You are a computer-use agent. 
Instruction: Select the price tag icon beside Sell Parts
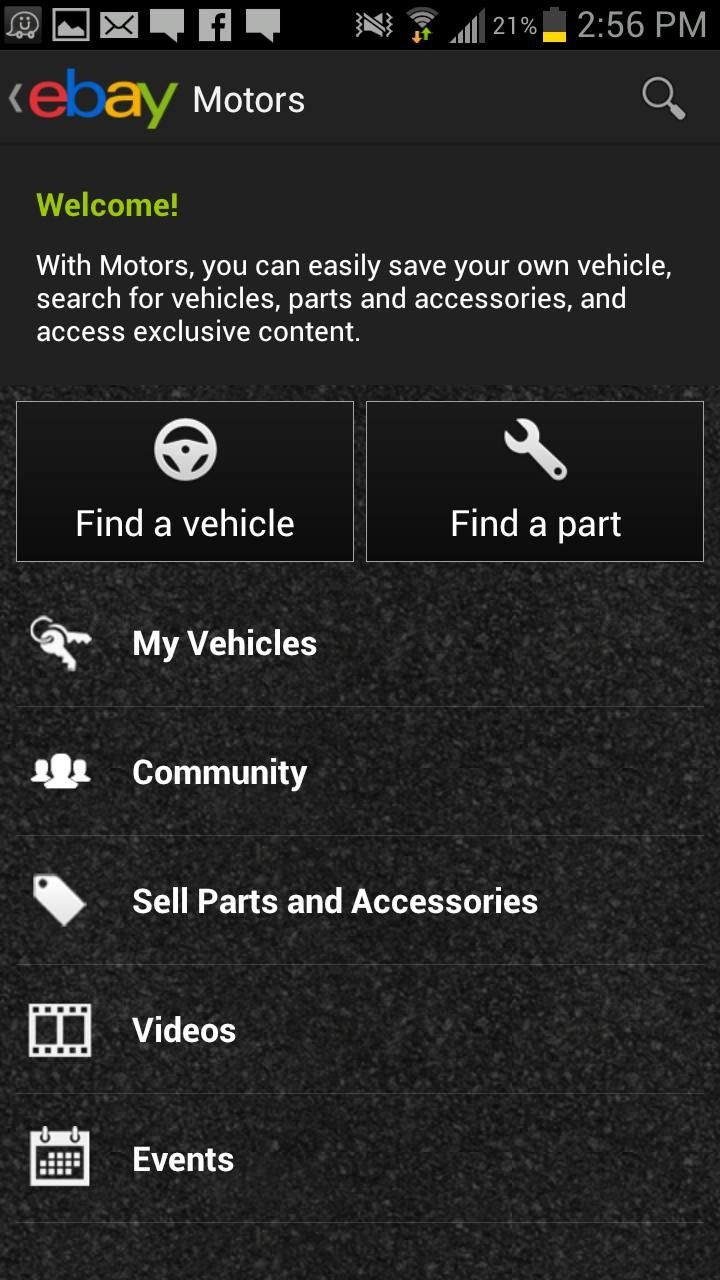[60, 899]
